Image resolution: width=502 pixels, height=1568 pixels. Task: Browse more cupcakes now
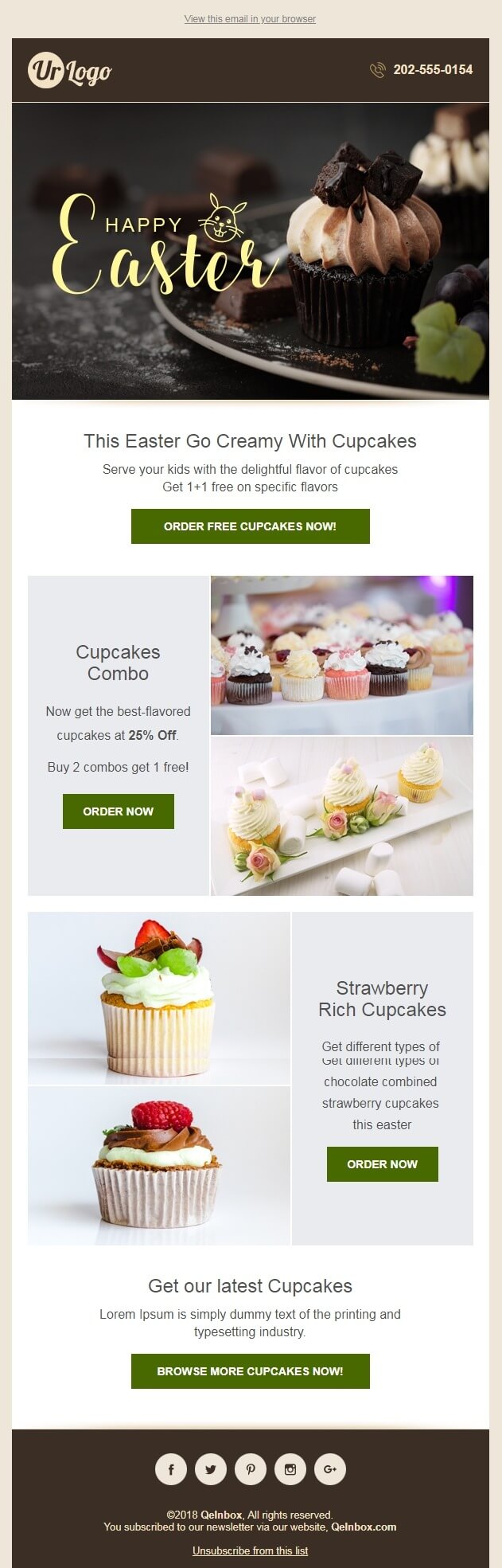250,1371
